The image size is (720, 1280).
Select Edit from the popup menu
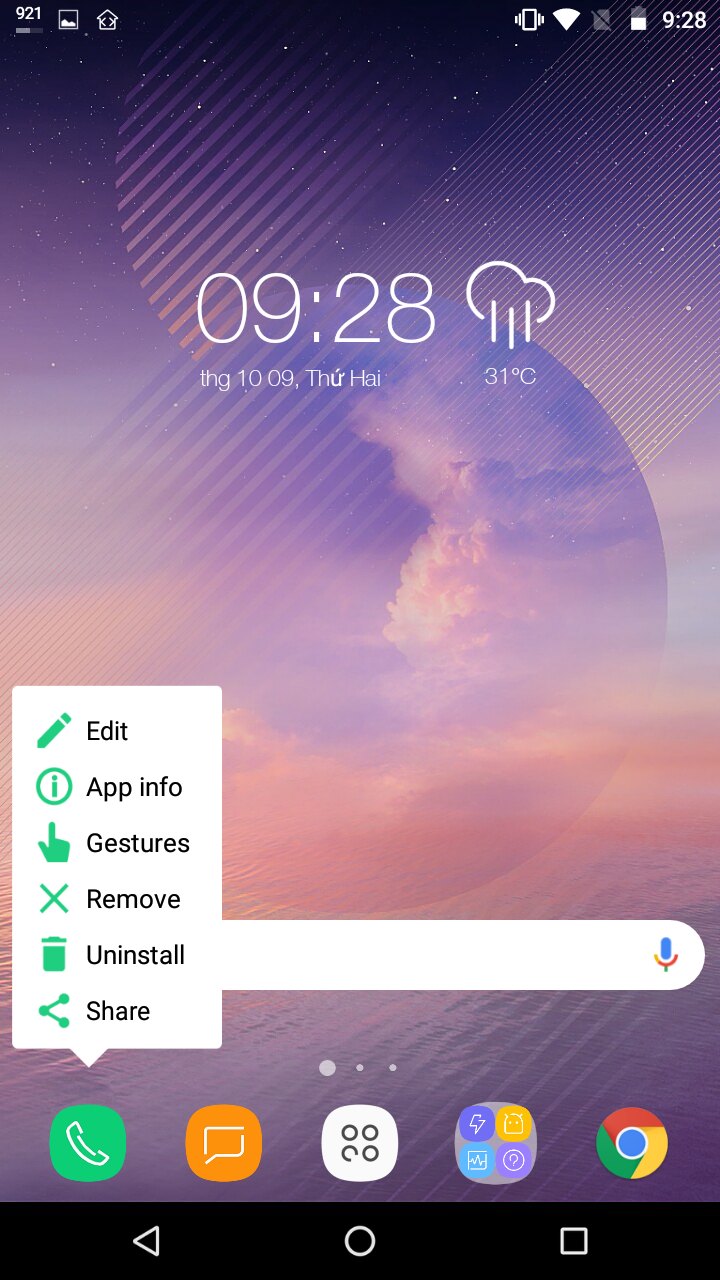pos(107,731)
